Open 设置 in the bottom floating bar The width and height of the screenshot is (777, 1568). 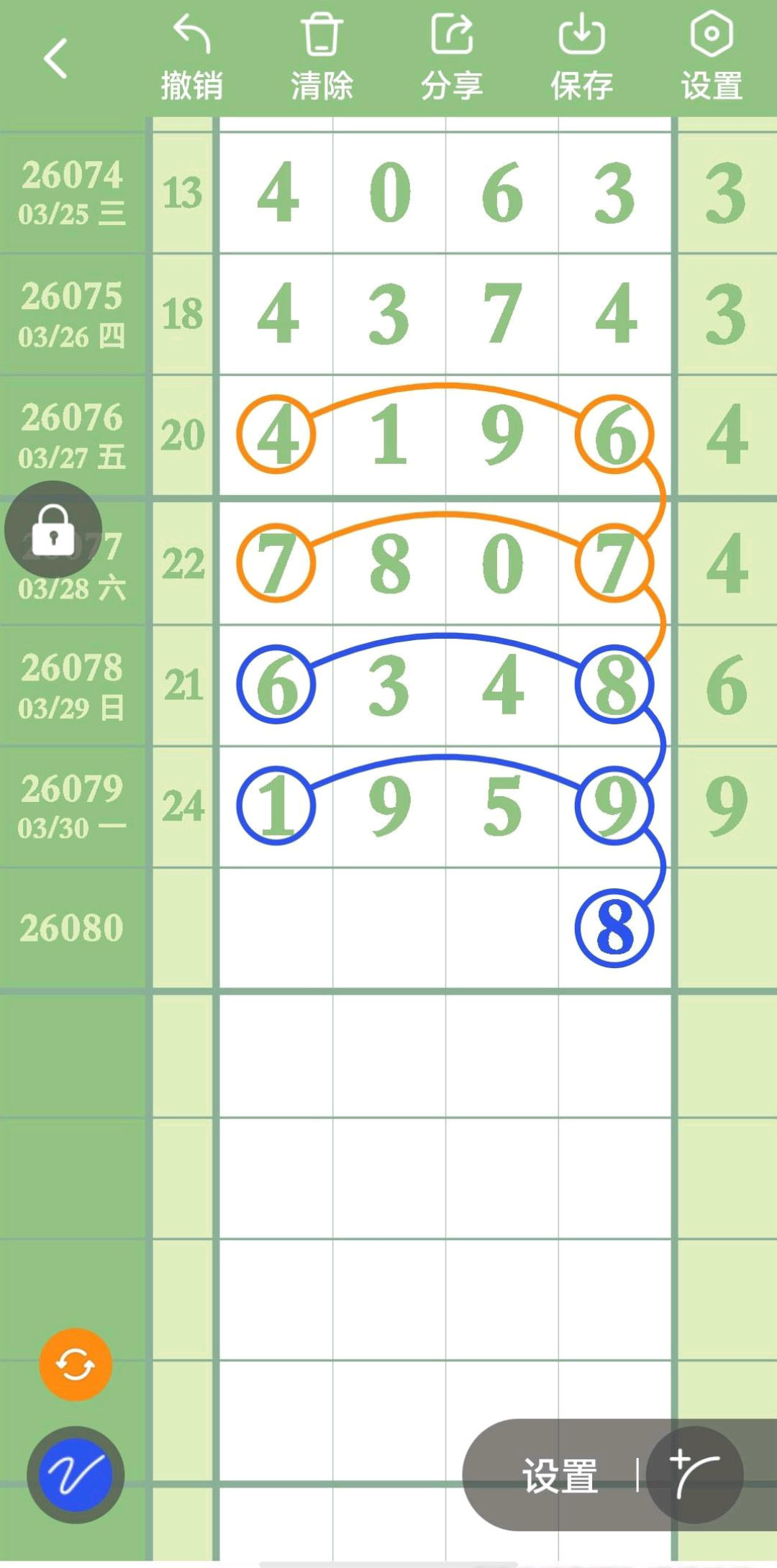coord(560,1476)
